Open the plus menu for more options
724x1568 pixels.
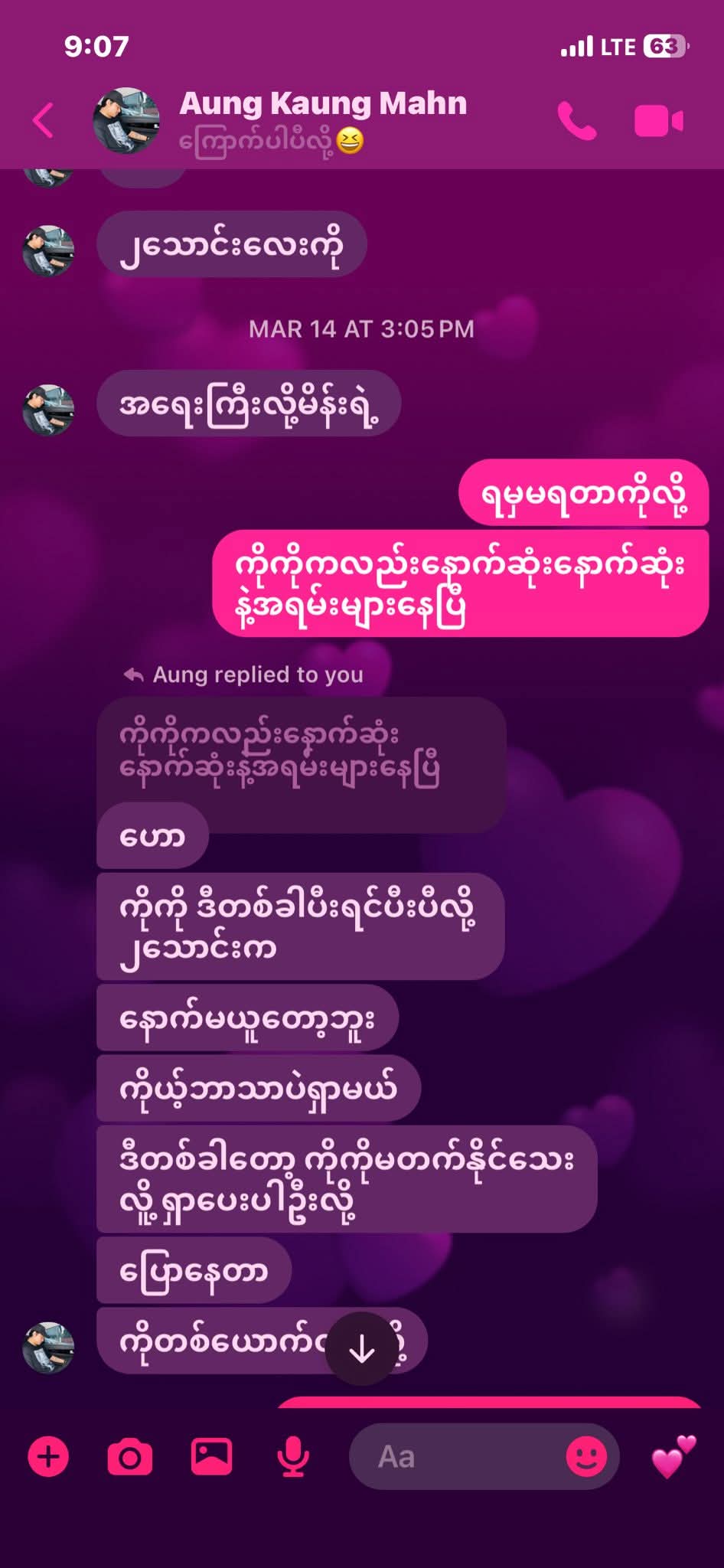pyautogui.click(x=48, y=1456)
